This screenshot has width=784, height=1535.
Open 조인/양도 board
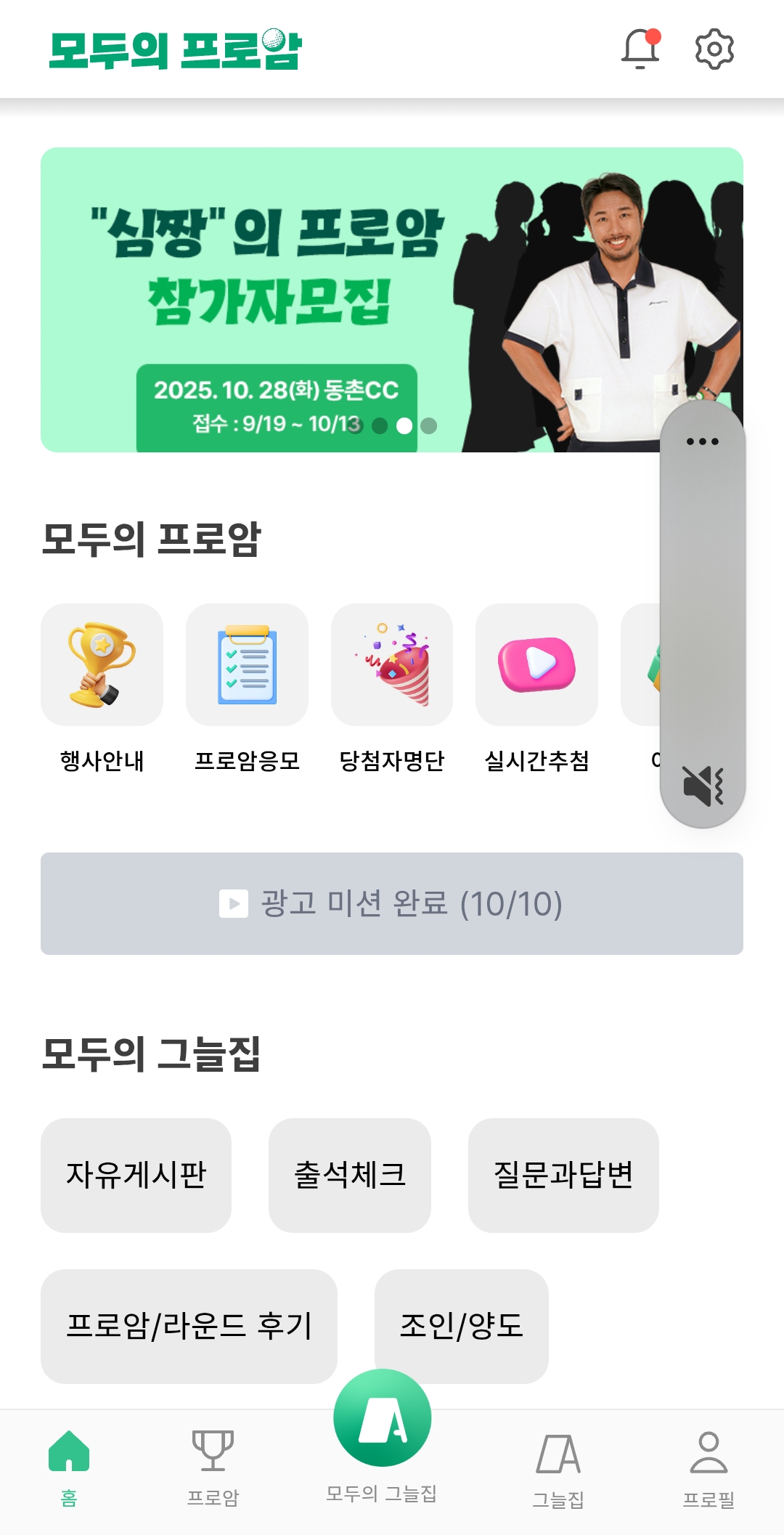point(461,1326)
